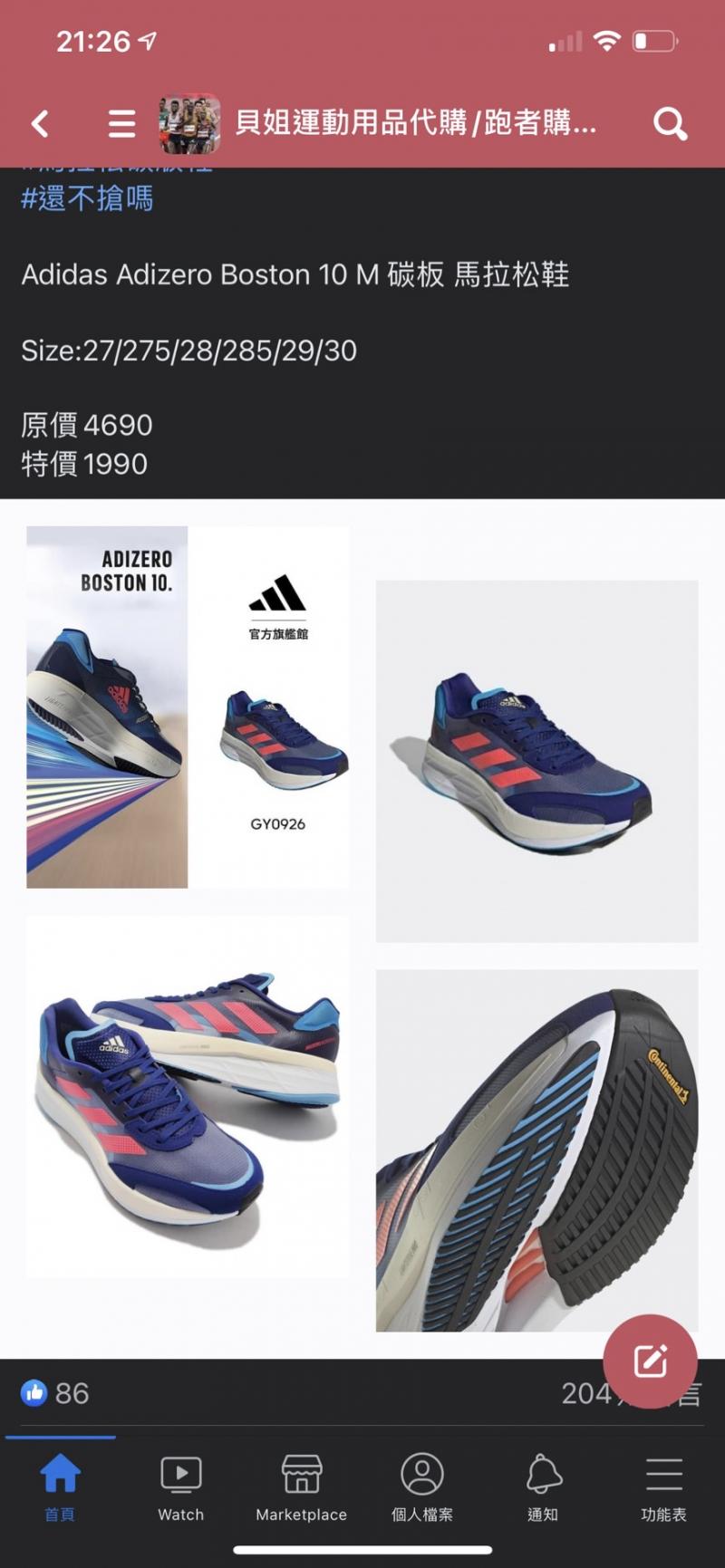The width and height of the screenshot is (725, 1568).
Task: Search within the group
Action: coord(670,124)
